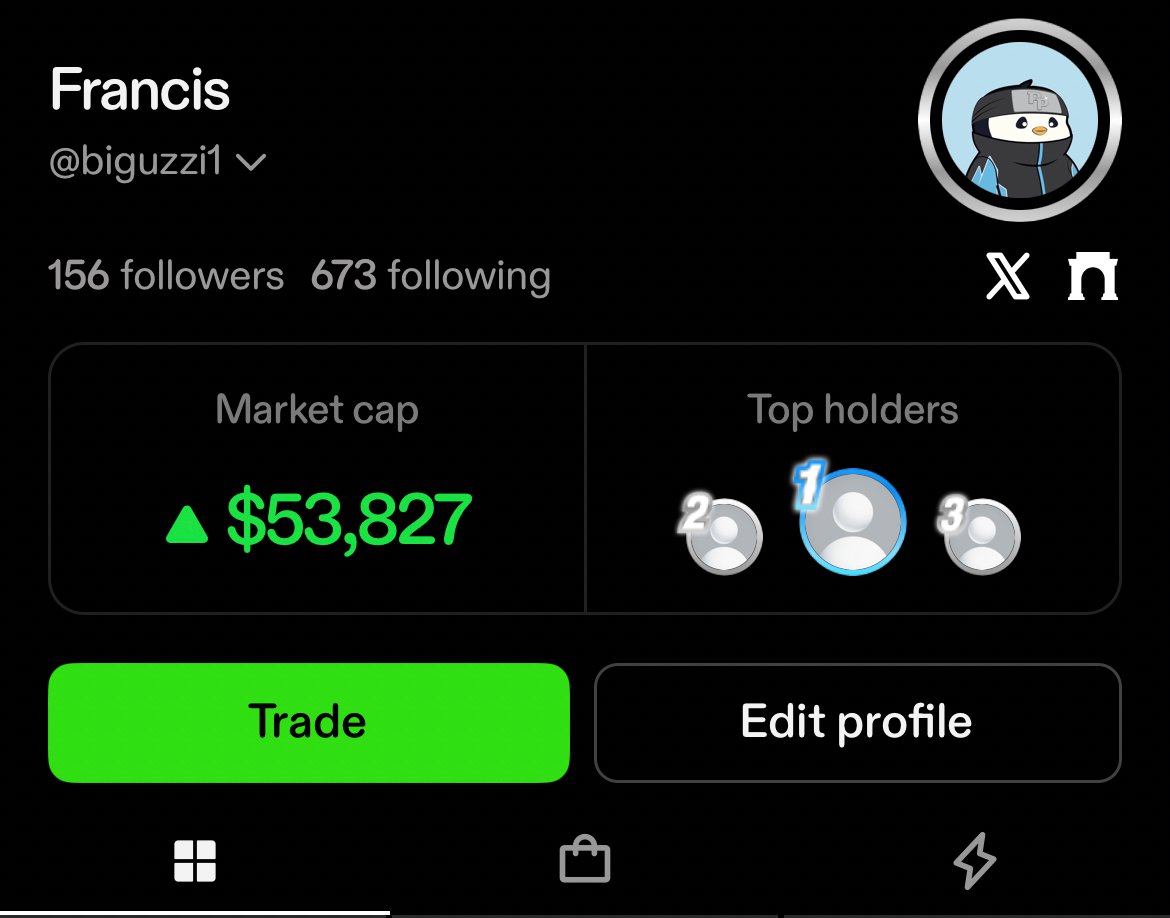This screenshot has height=918, width=1170.
Task: Expand the @biguzzi1 account dropdown
Action: (250, 162)
